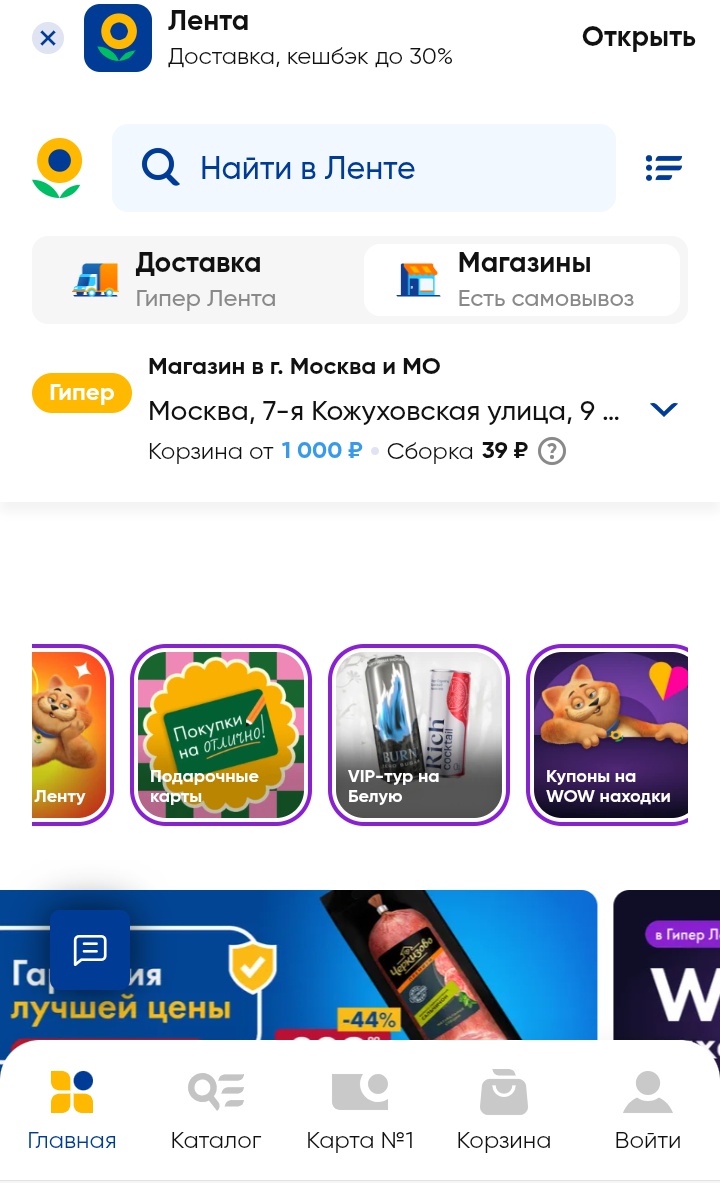Tap the Найти в Ленте search field
This screenshot has width=720, height=1183.
(x=364, y=168)
